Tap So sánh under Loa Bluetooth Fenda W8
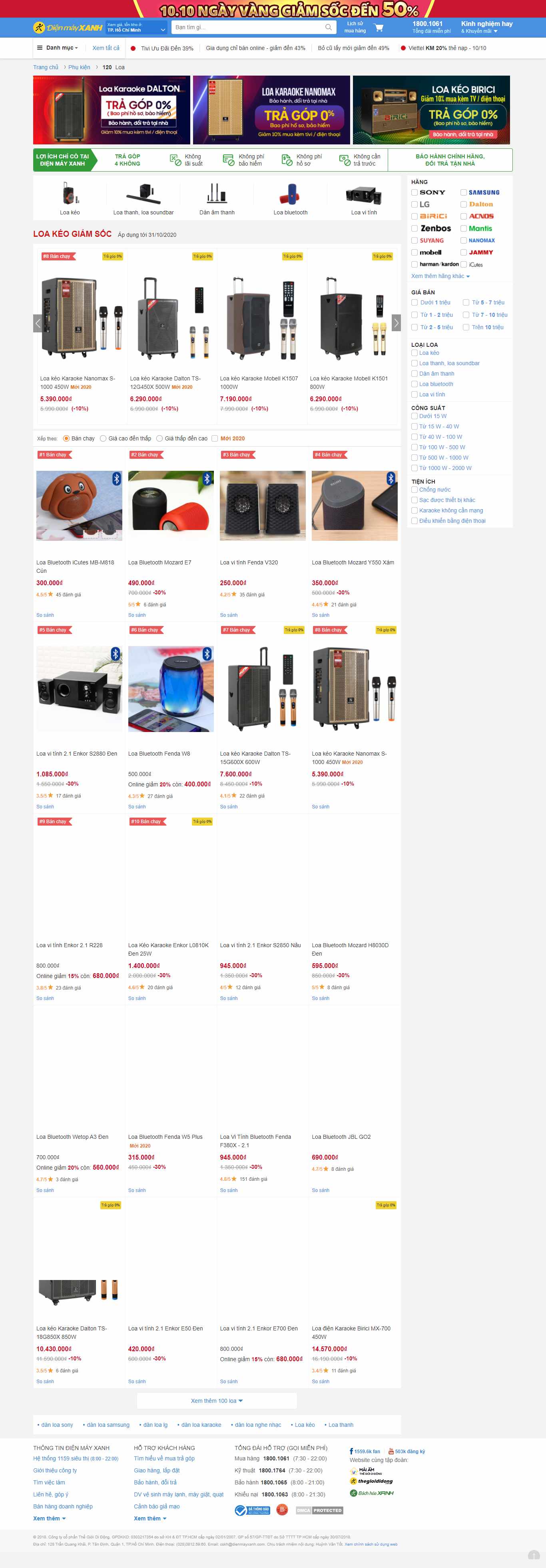 pos(137,806)
